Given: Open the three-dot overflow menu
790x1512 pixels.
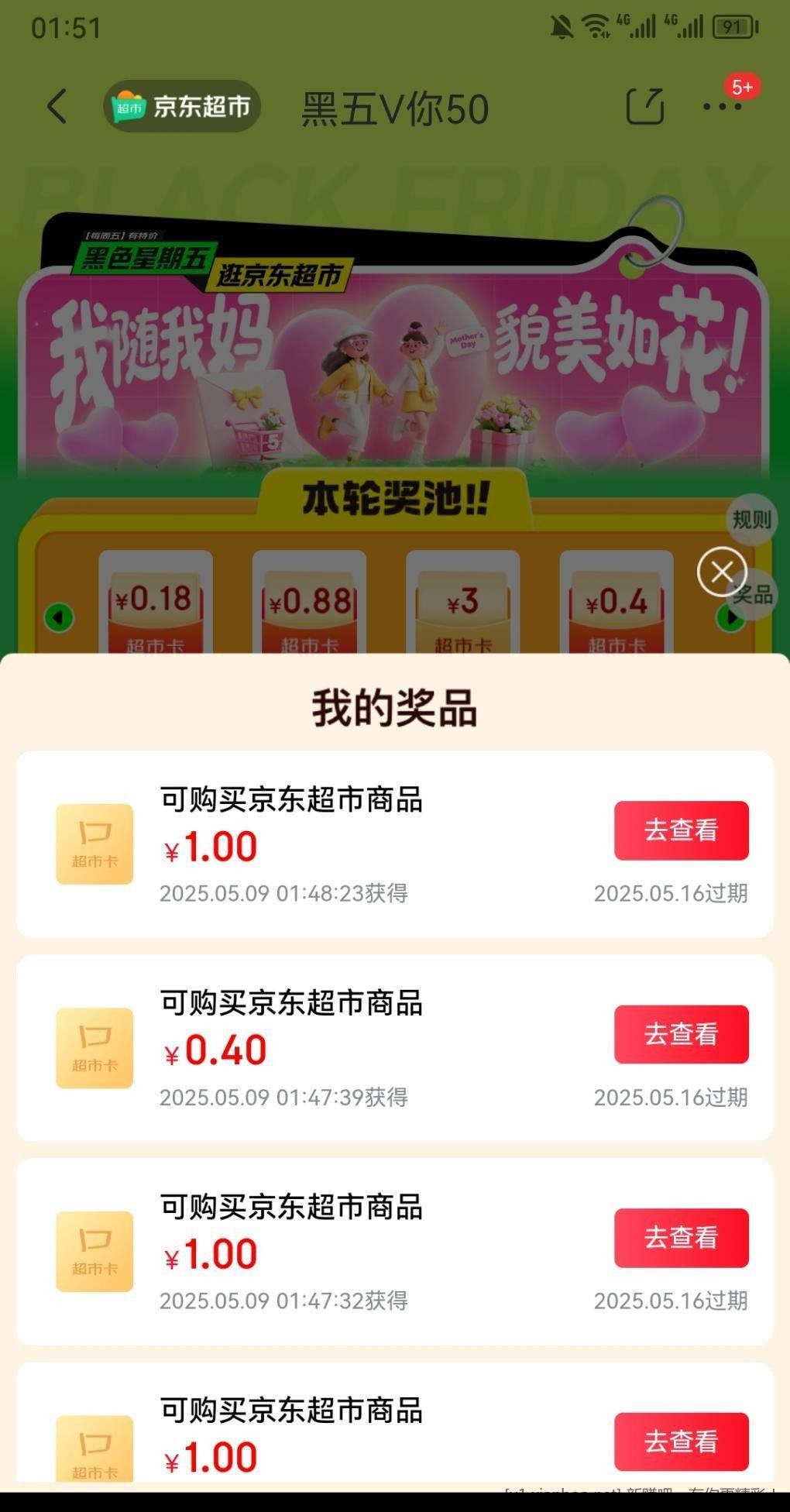Looking at the screenshot, I should click(x=722, y=106).
